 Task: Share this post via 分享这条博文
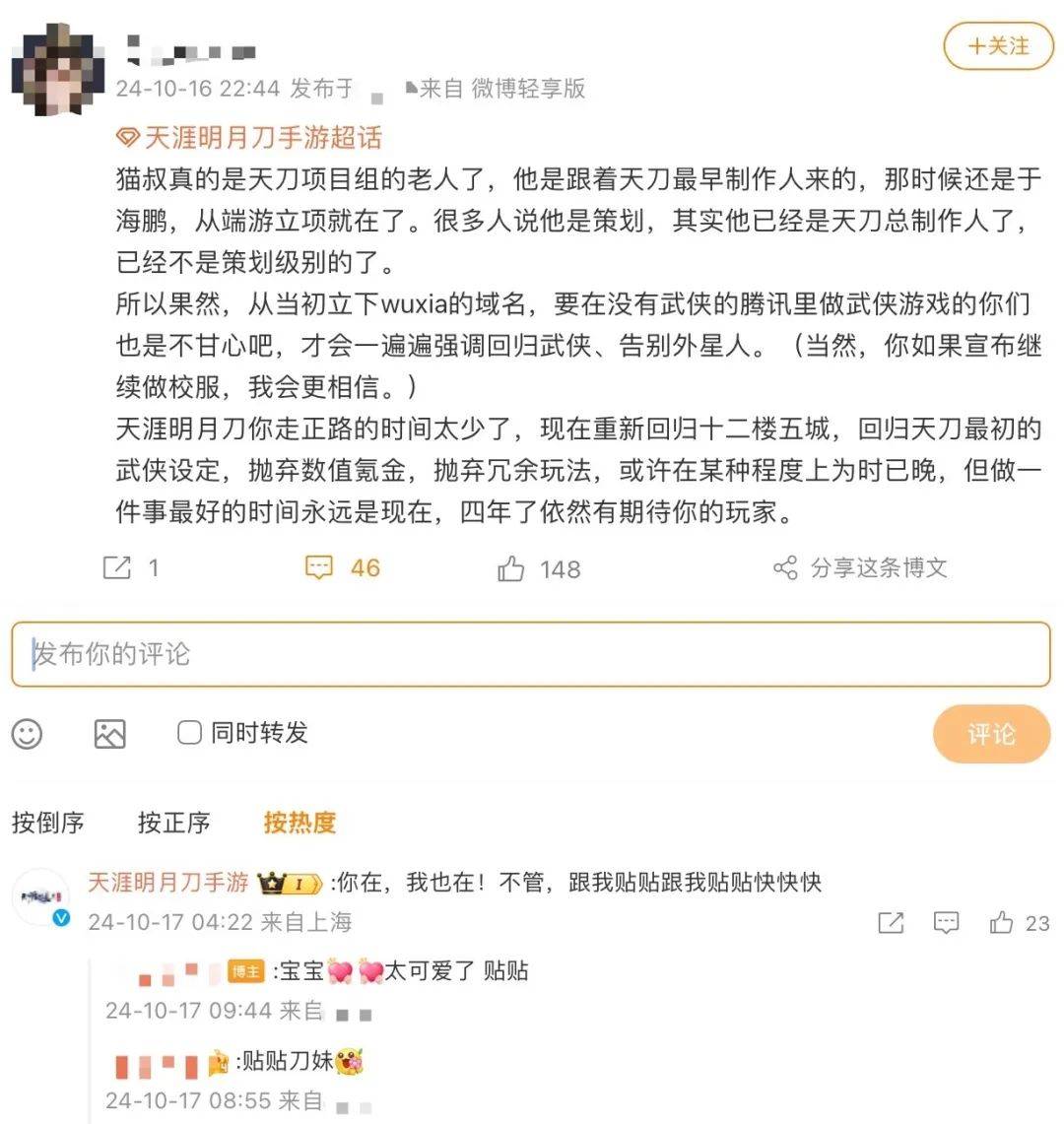[x=862, y=567]
